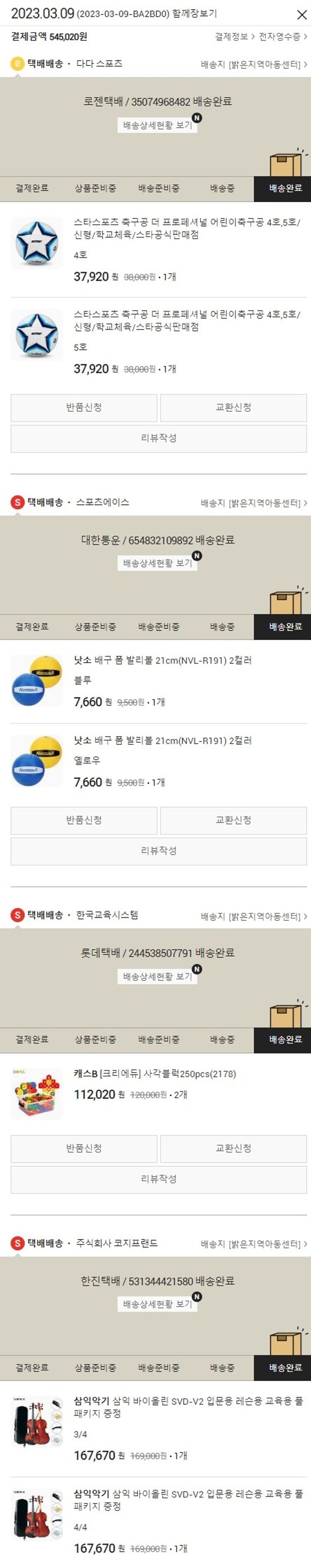The width and height of the screenshot is (311, 1568).
Task: Tap 교환신청 for the 스포츠에이스 order
Action: point(233,820)
